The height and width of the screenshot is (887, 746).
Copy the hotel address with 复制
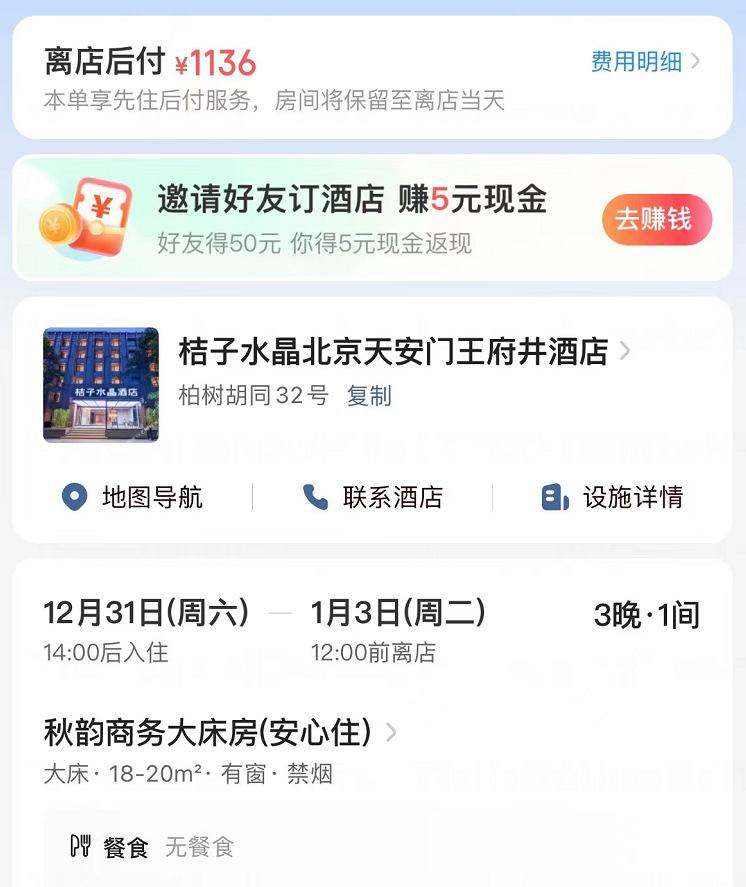369,396
